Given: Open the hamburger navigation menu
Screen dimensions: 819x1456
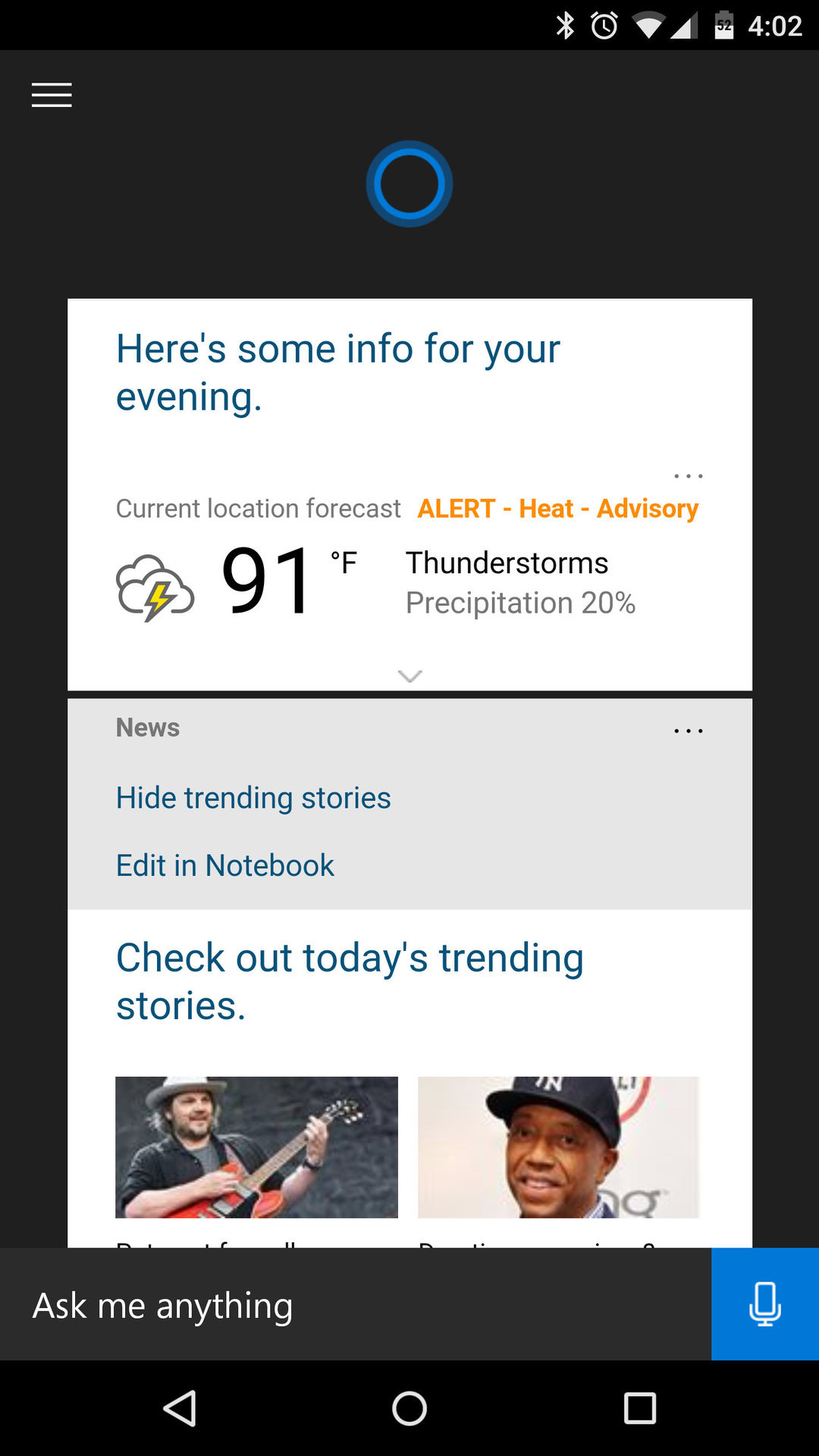Looking at the screenshot, I should tap(52, 96).
